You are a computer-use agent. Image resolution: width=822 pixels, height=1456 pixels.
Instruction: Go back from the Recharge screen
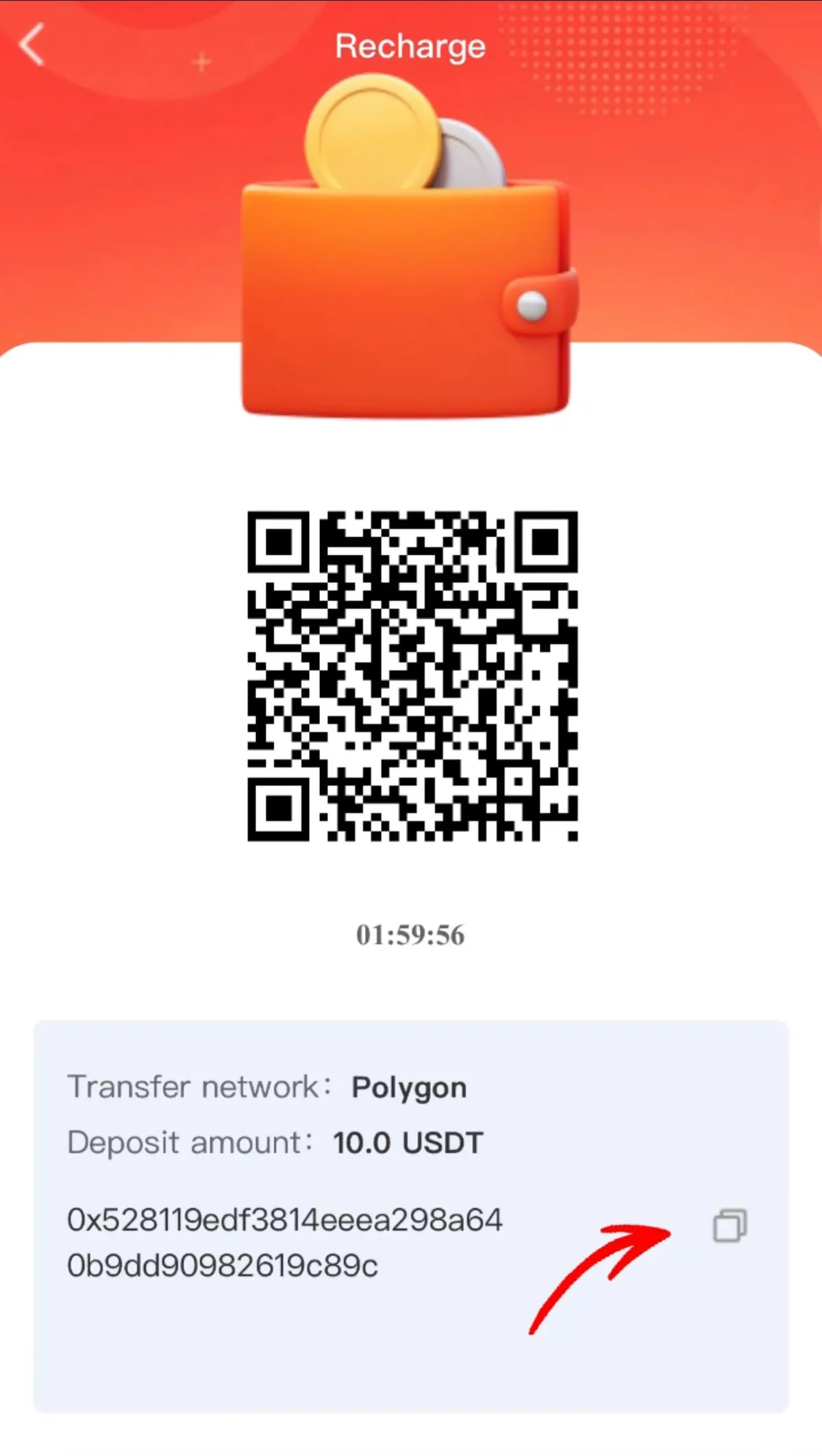pyautogui.click(x=32, y=45)
